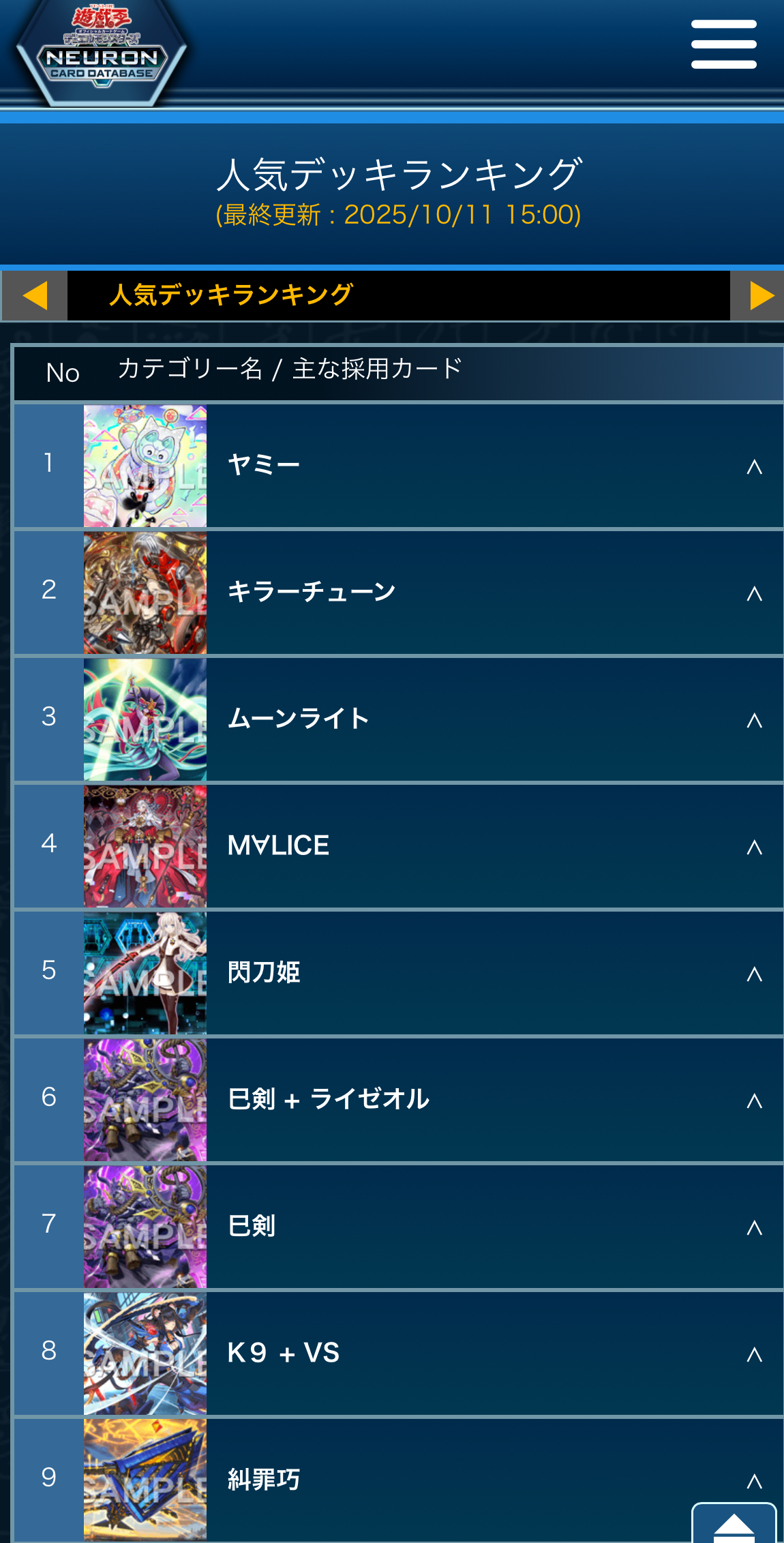784x1543 pixels.
Task: Expand the K9 + VS deck row
Action: (753, 1355)
